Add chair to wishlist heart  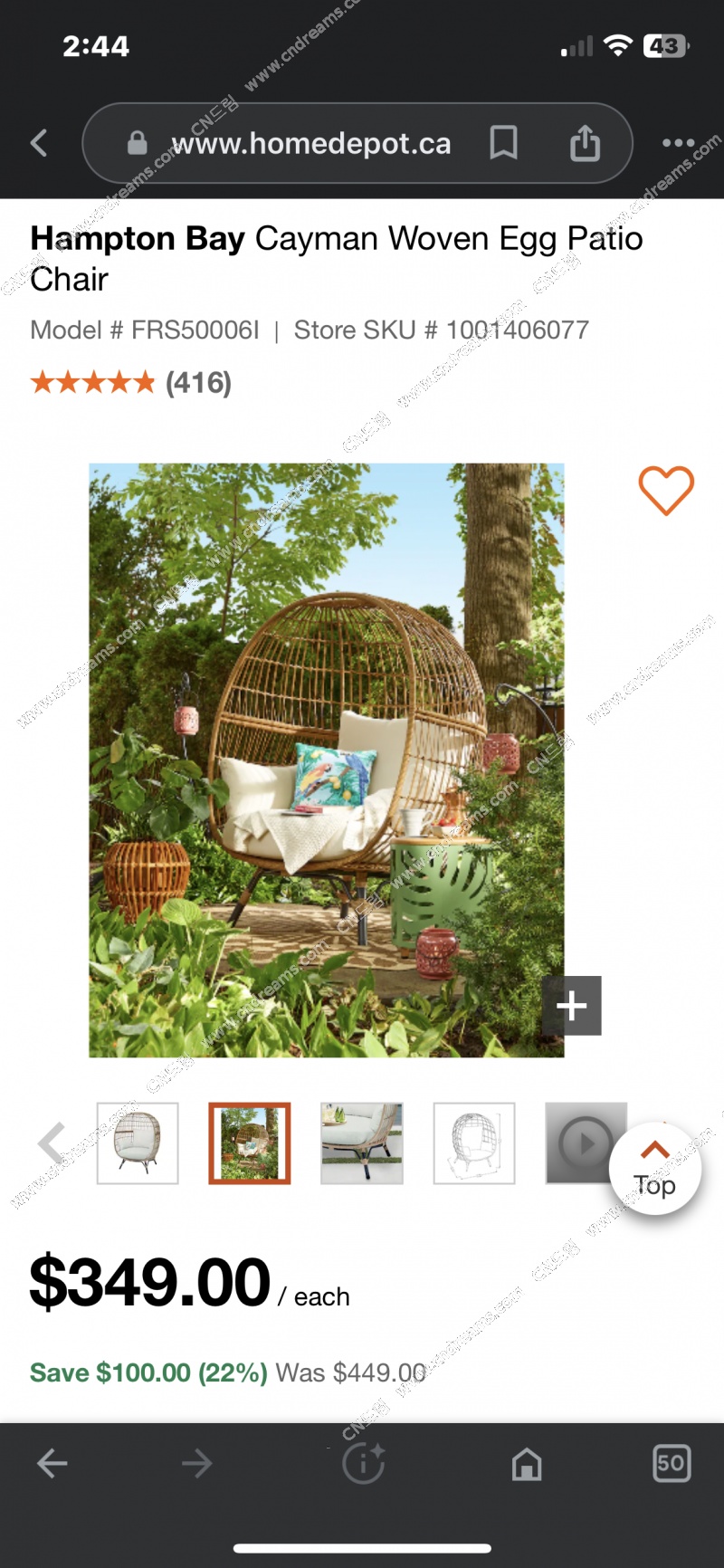pos(666,491)
